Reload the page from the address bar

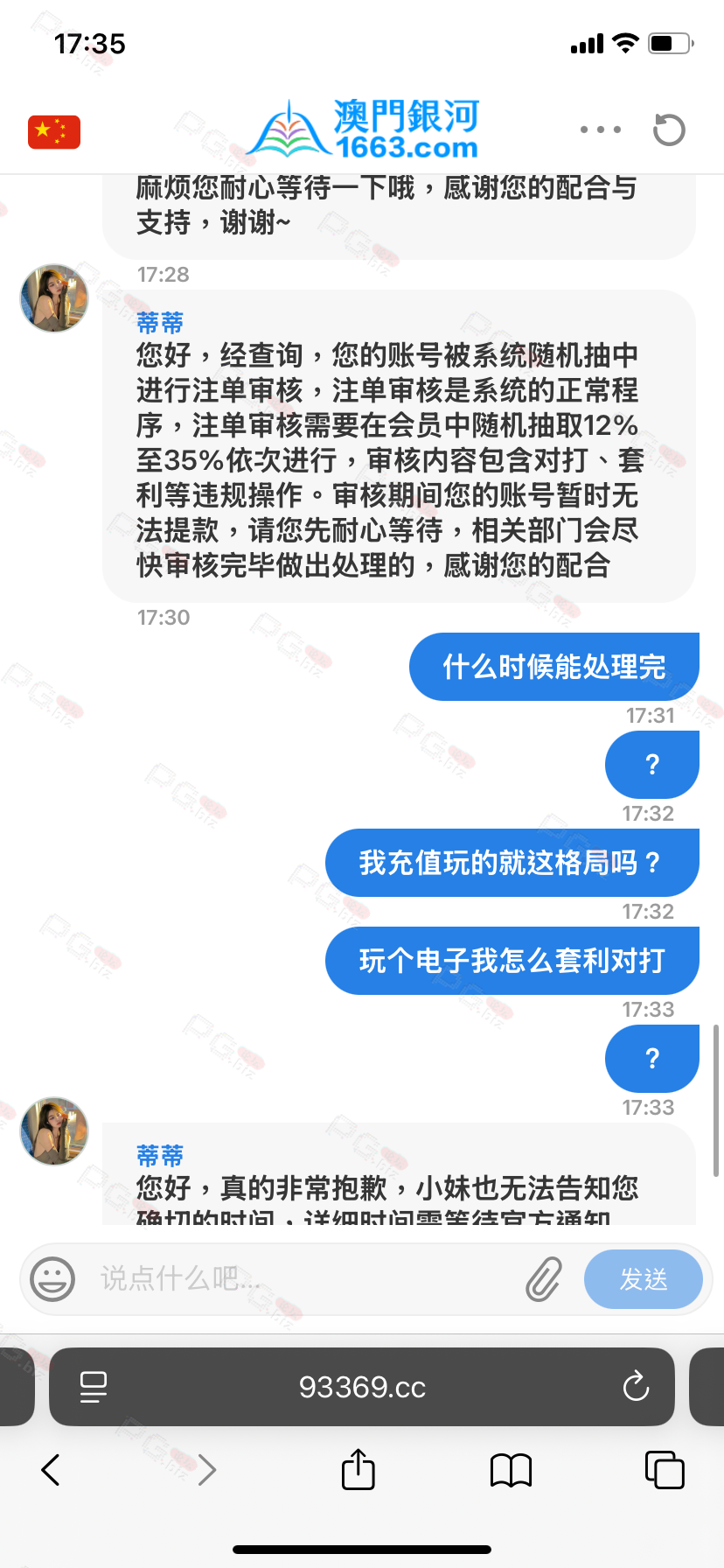[636, 1387]
